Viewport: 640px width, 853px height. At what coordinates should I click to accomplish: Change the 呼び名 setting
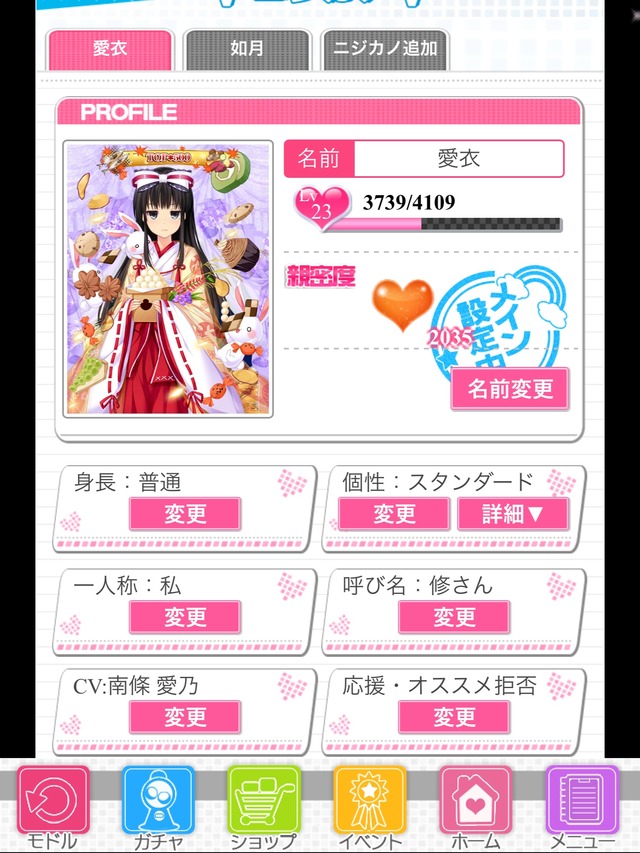pos(454,617)
